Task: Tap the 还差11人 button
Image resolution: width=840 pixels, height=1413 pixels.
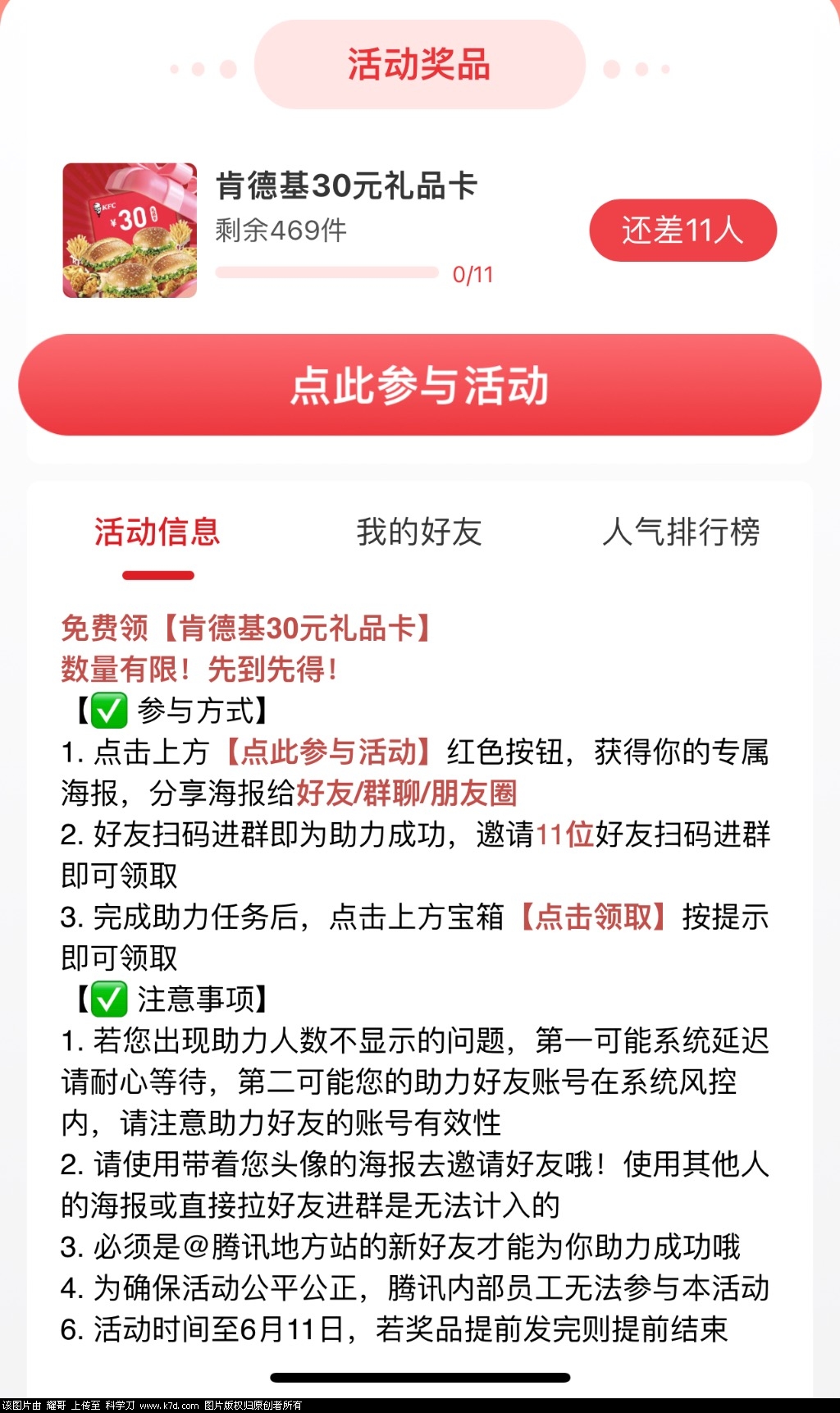Action: [x=682, y=231]
